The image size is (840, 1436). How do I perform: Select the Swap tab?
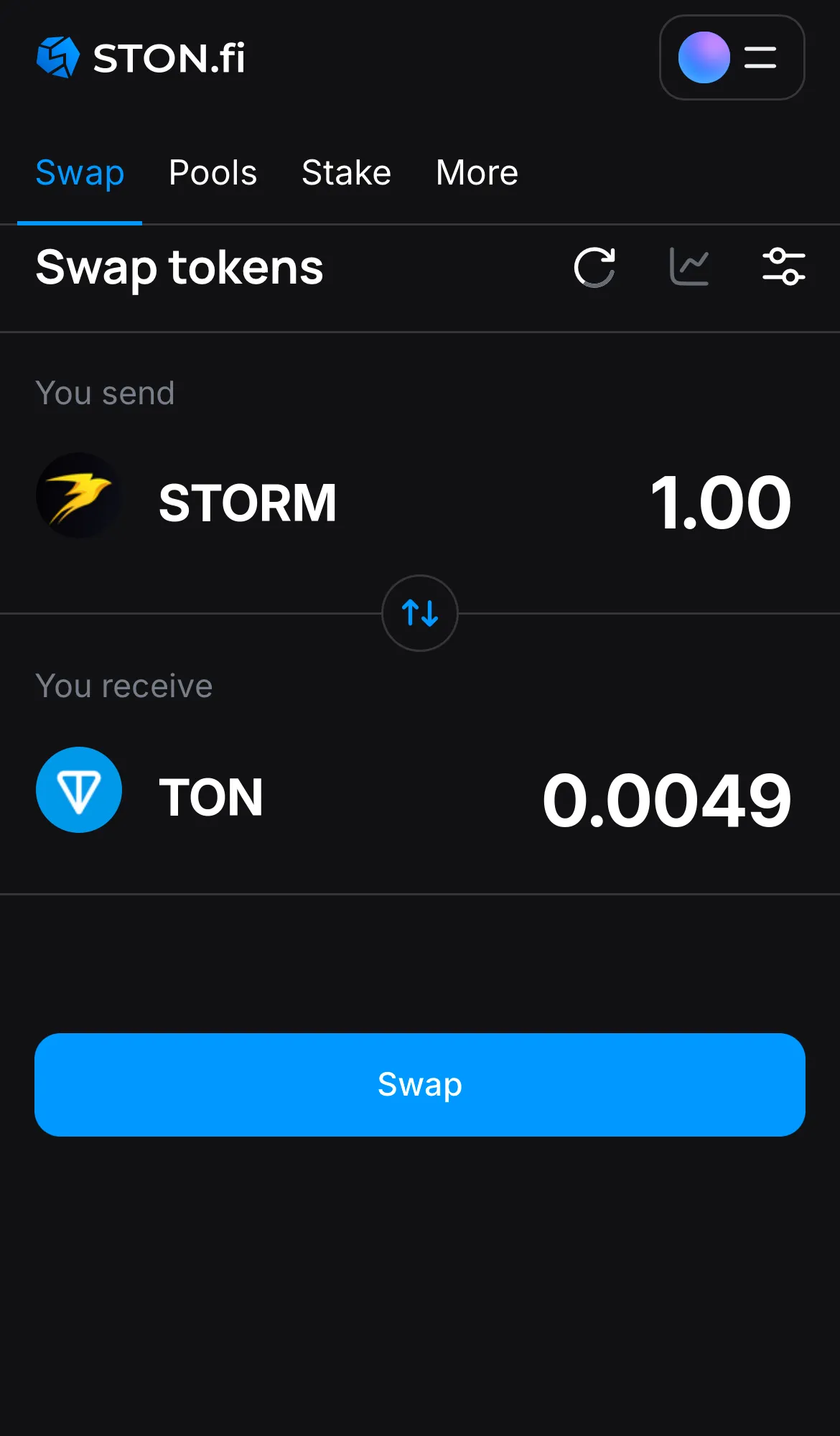[80, 172]
